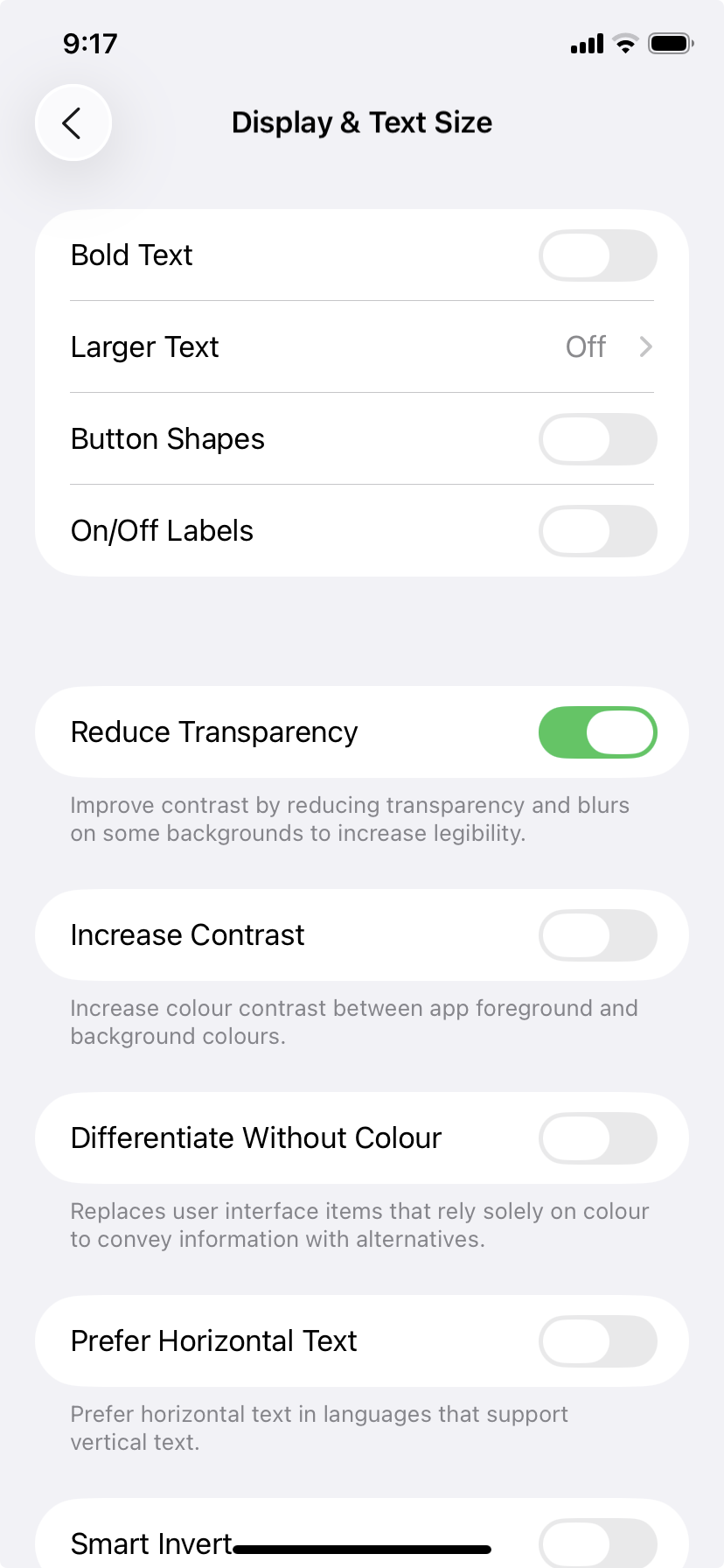Turn on Button Shapes
724x1568 pixels.
point(597,439)
